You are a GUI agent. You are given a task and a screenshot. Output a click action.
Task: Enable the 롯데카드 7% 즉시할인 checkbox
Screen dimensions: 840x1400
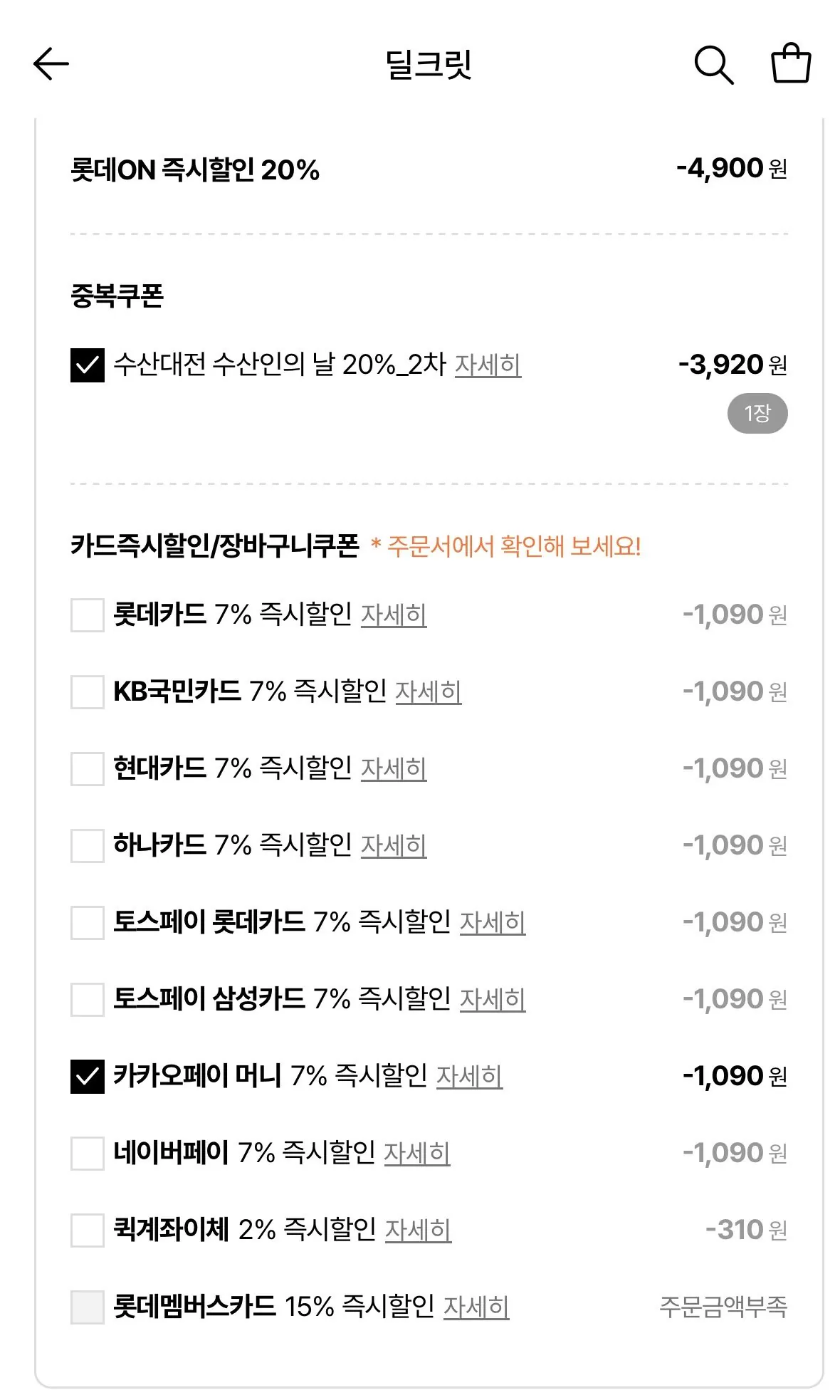(87, 614)
